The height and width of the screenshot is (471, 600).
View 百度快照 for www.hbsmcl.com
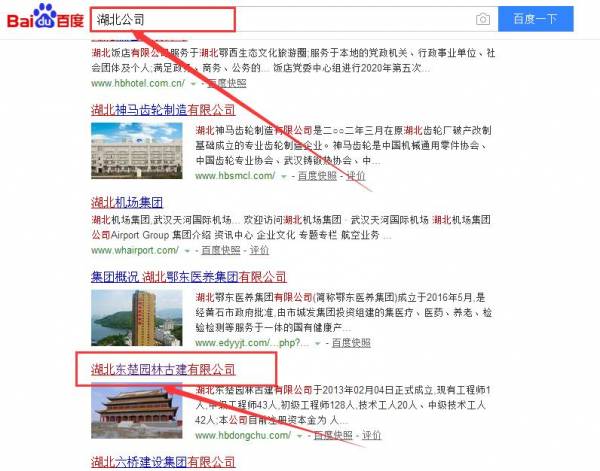[x=318, y=176]
